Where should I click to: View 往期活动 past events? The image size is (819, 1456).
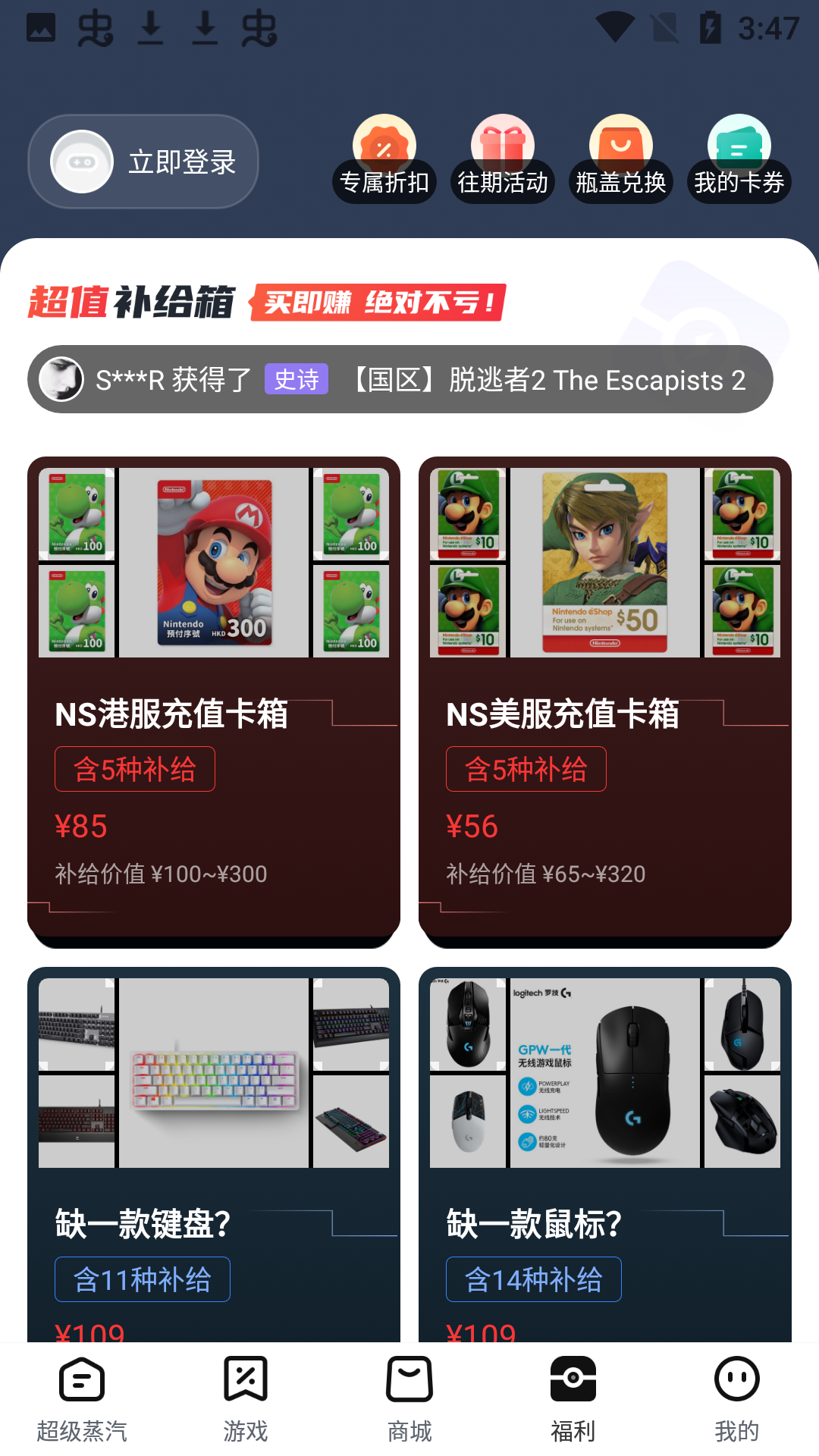(503, 161)
